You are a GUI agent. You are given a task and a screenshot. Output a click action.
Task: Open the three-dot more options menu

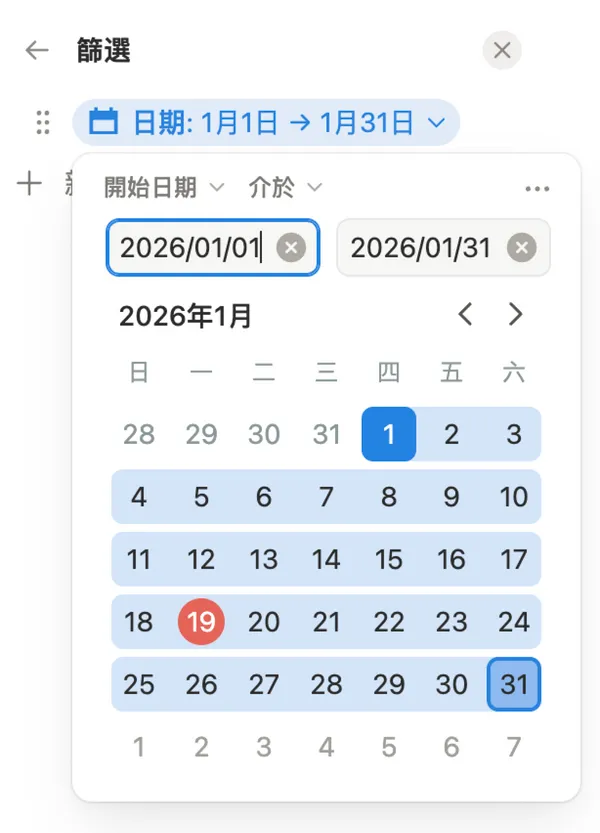[537, 188]
